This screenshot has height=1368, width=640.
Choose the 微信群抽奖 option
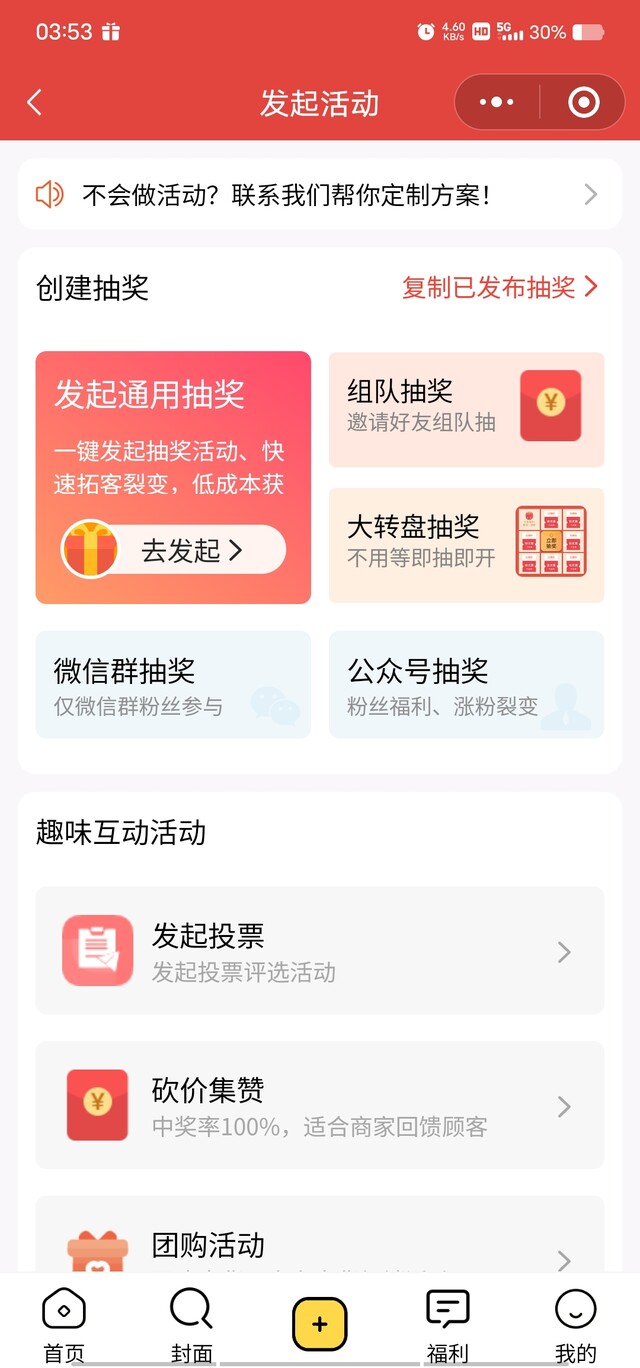[173, 685]
